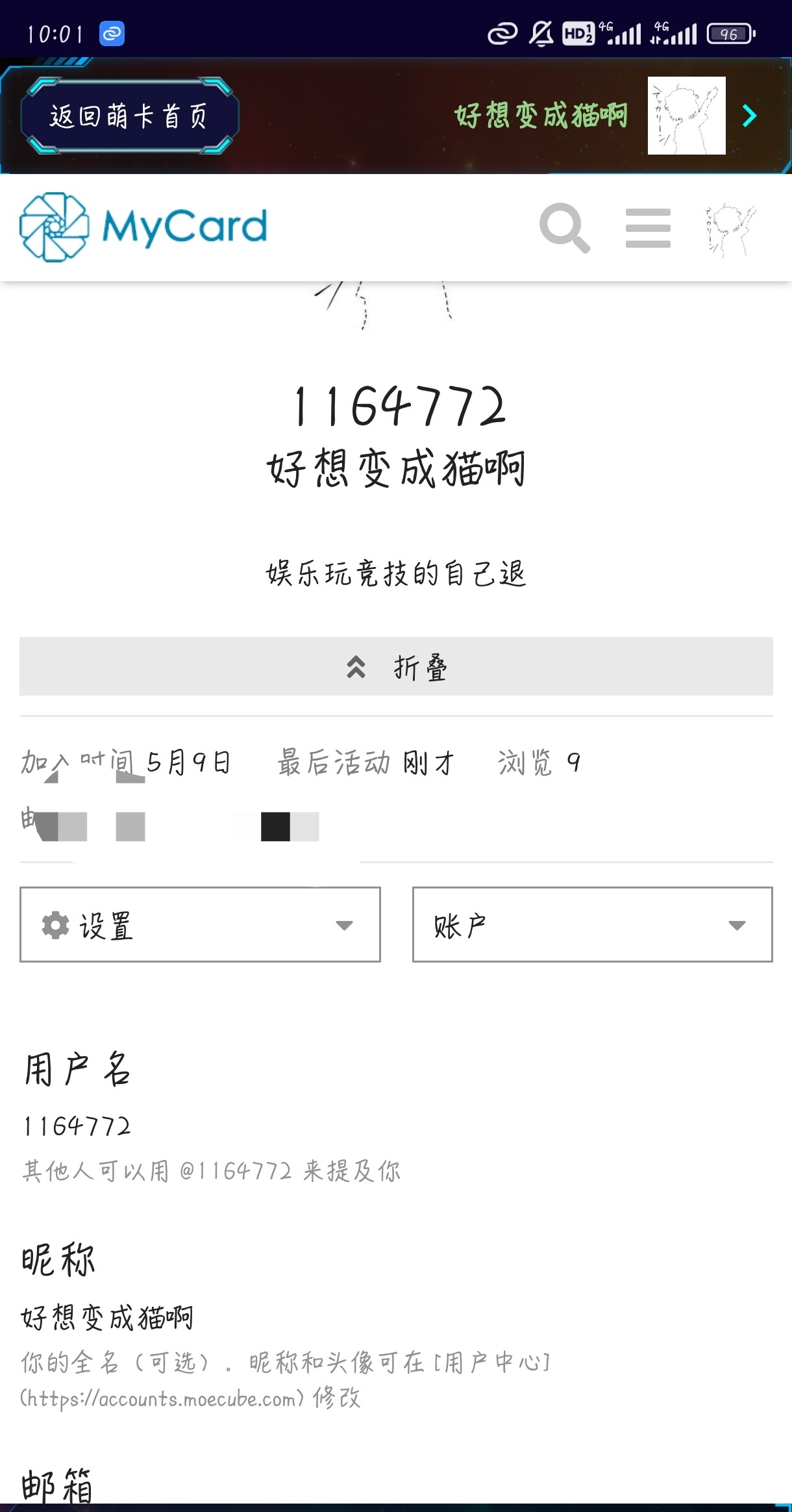The width and height of the screenshot is (792, 1512).
Task: Tap the MyCard logo to go home
Action: pos(143,227)
